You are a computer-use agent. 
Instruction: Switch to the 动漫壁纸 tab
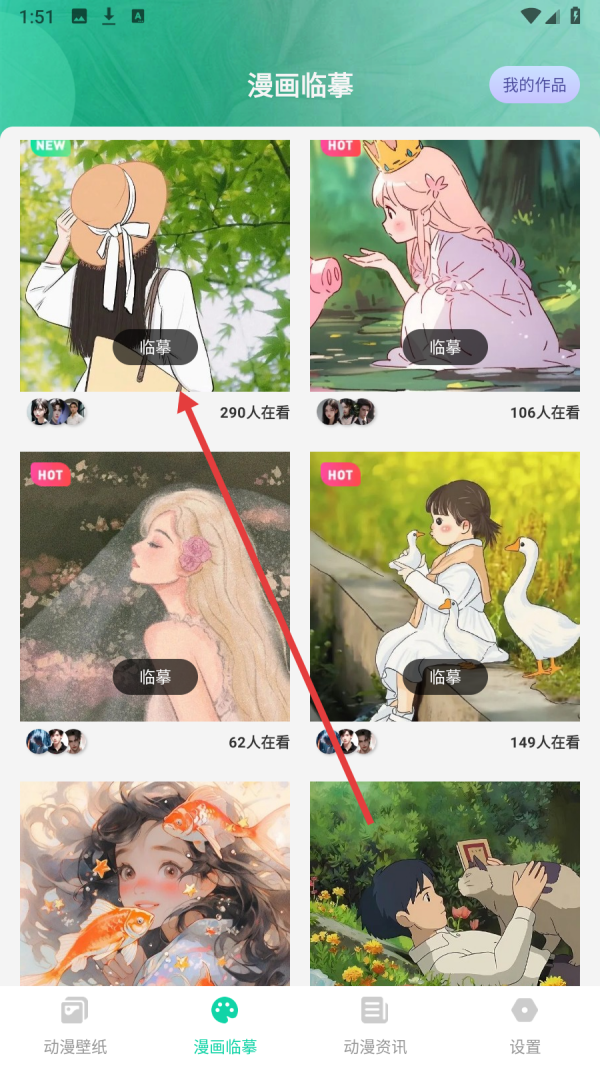75,1025
